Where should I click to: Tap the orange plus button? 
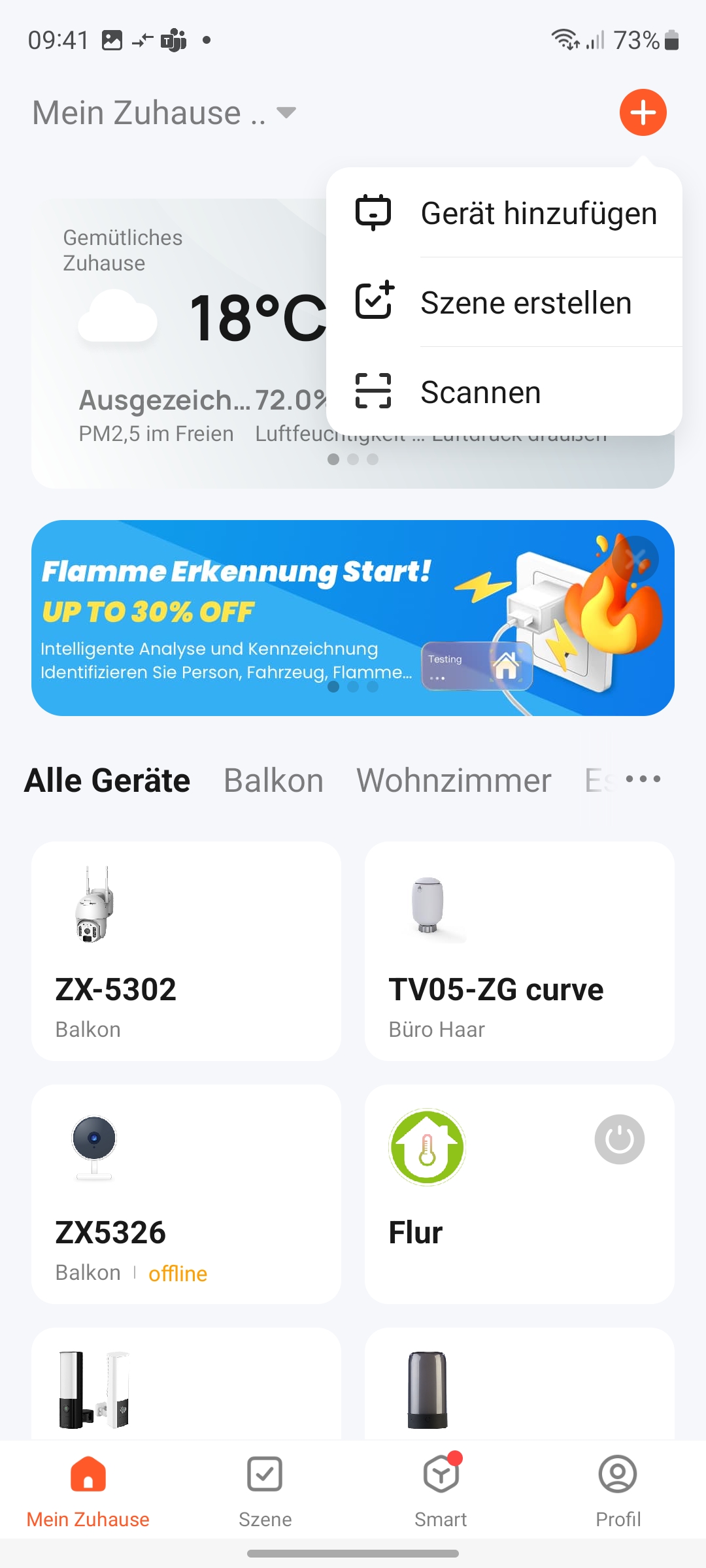[643, 112]
